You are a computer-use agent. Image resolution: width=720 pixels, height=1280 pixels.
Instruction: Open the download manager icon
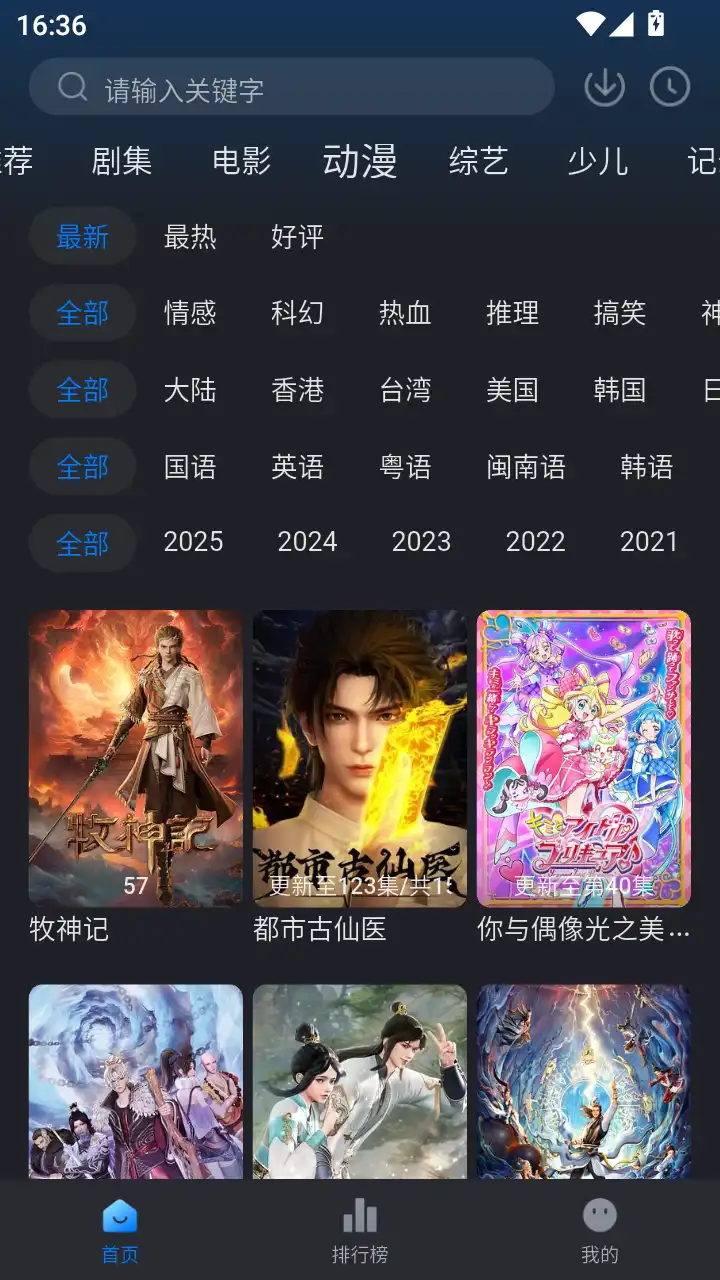point(603,87)
